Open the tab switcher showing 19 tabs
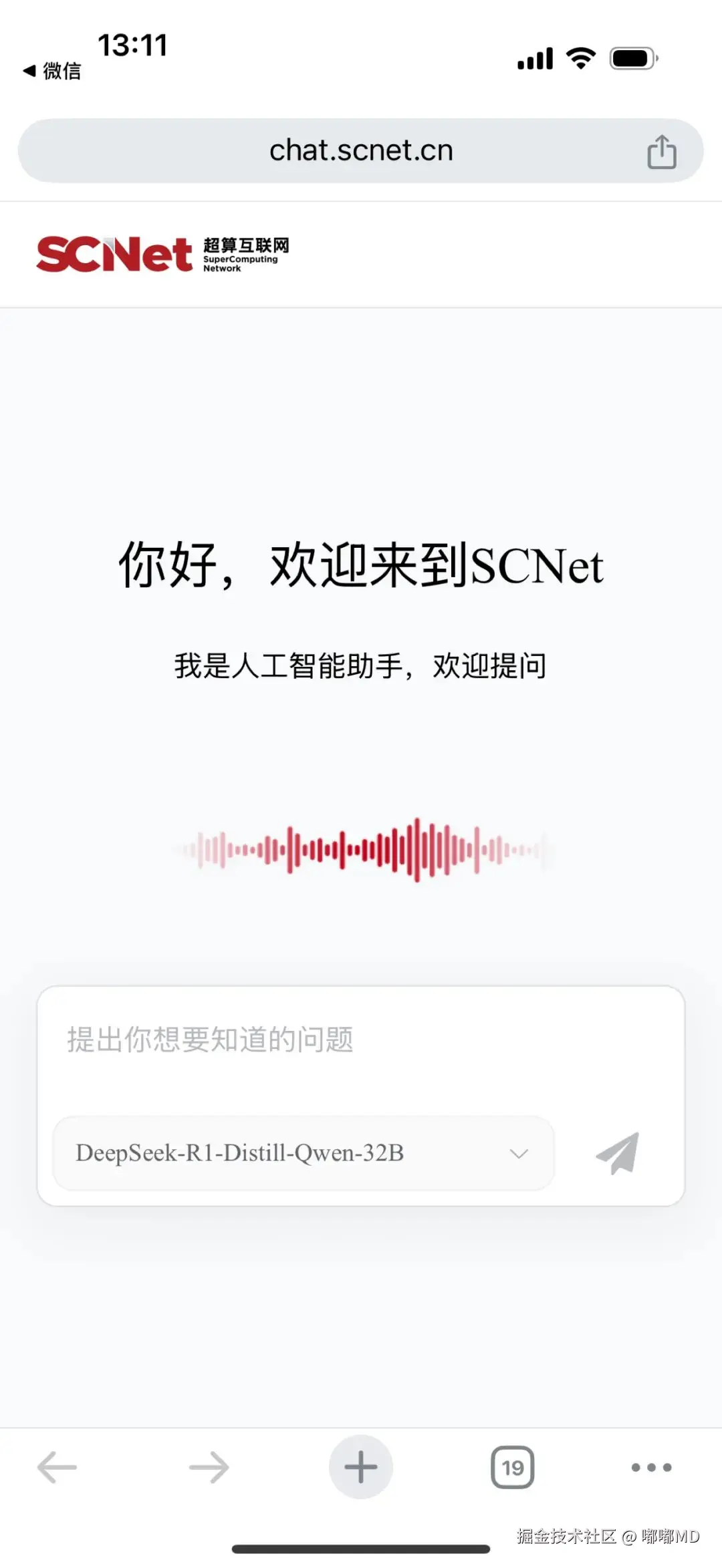 (x=513, y=1467)
